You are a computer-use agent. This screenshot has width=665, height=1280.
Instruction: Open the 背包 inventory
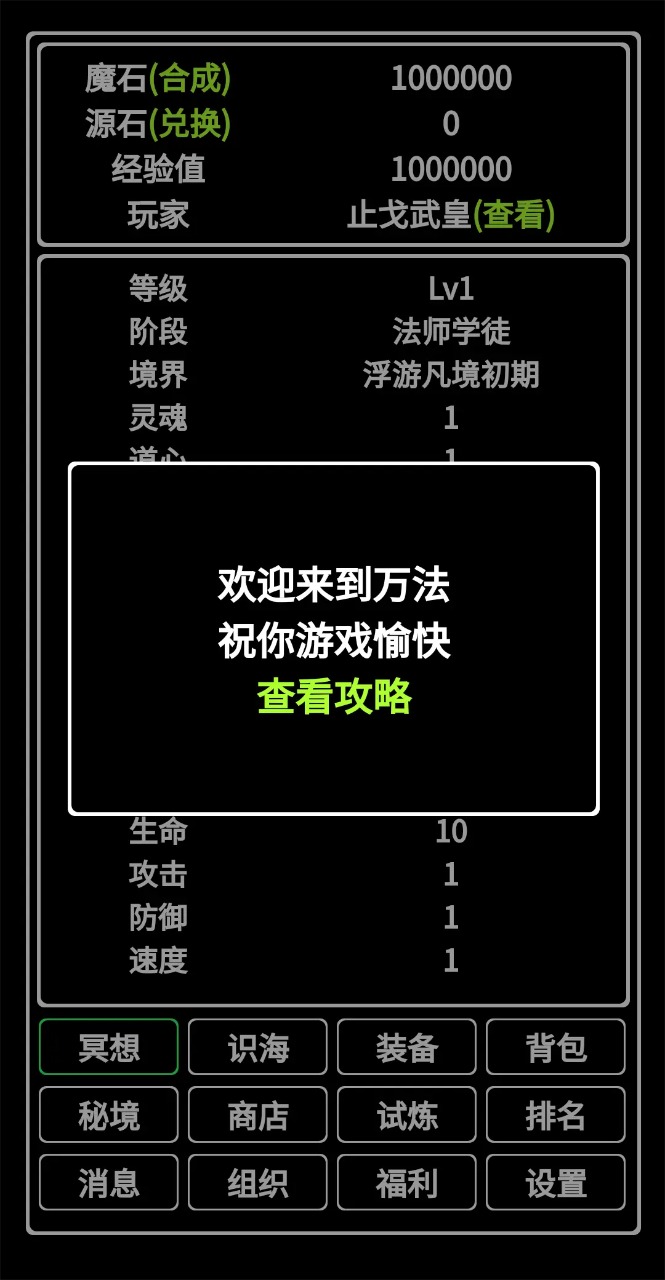[x=556, y=1047]
